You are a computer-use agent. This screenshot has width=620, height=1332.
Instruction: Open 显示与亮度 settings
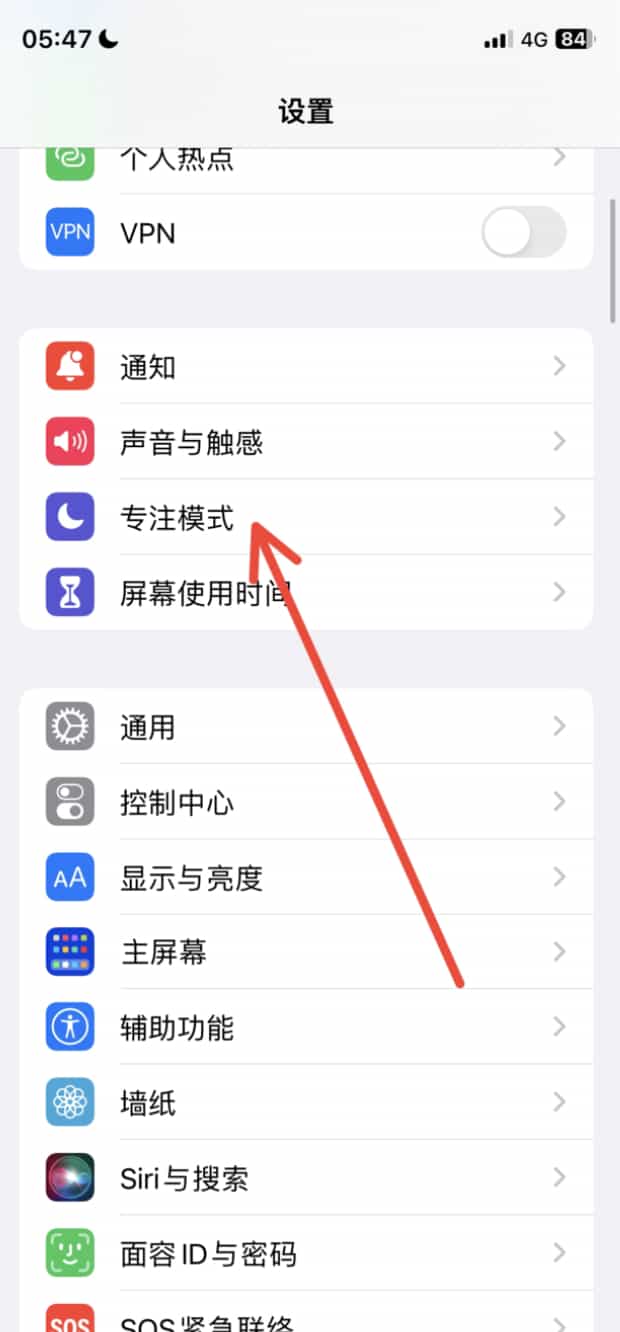point(306,877)
